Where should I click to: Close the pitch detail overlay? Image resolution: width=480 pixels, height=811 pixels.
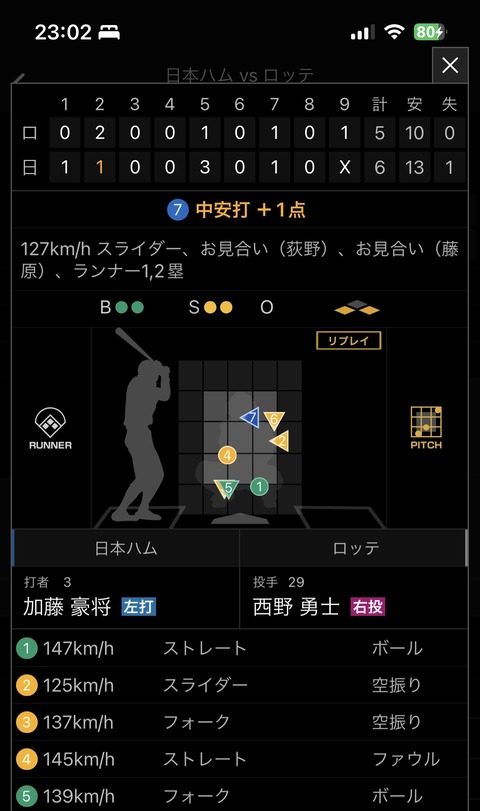click(450, 65)
